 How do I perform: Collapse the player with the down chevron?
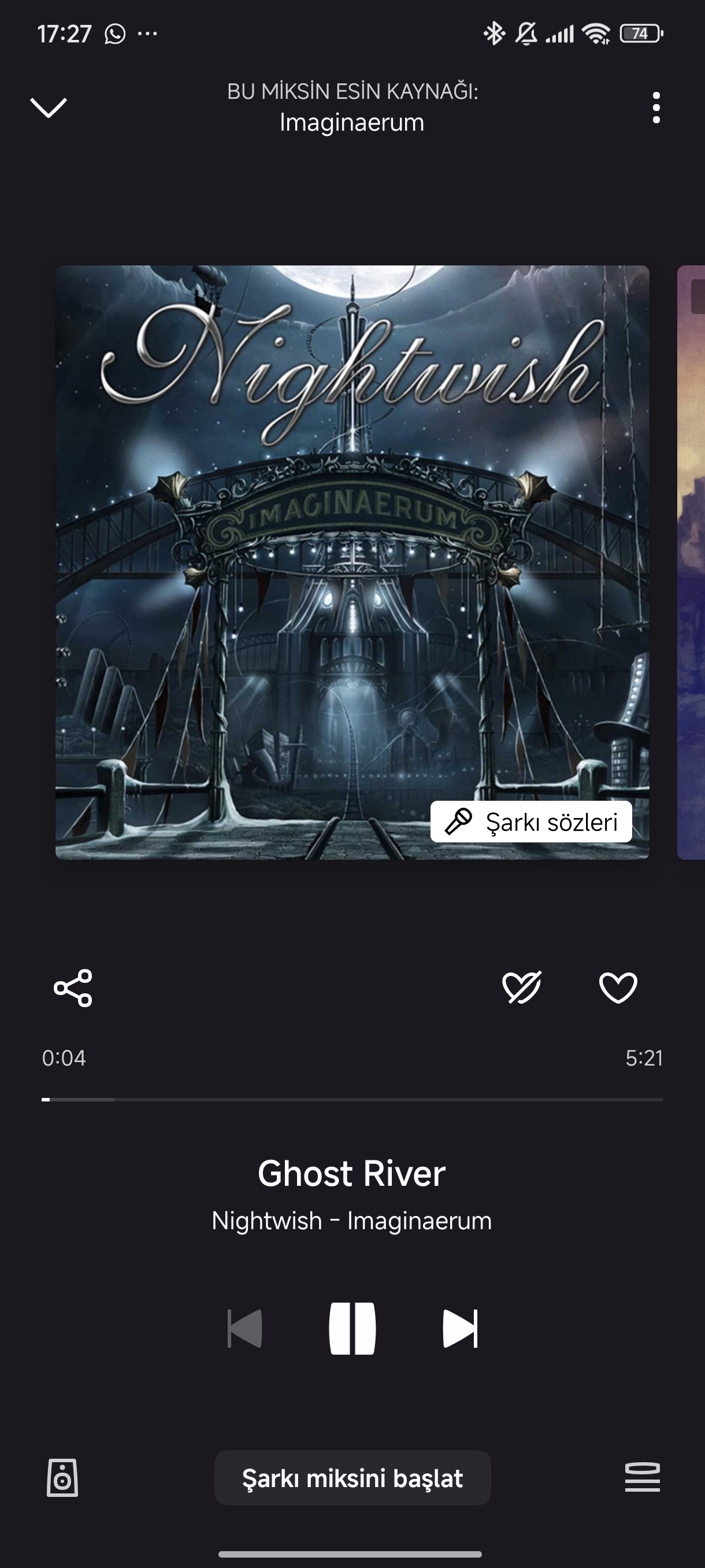49,108
